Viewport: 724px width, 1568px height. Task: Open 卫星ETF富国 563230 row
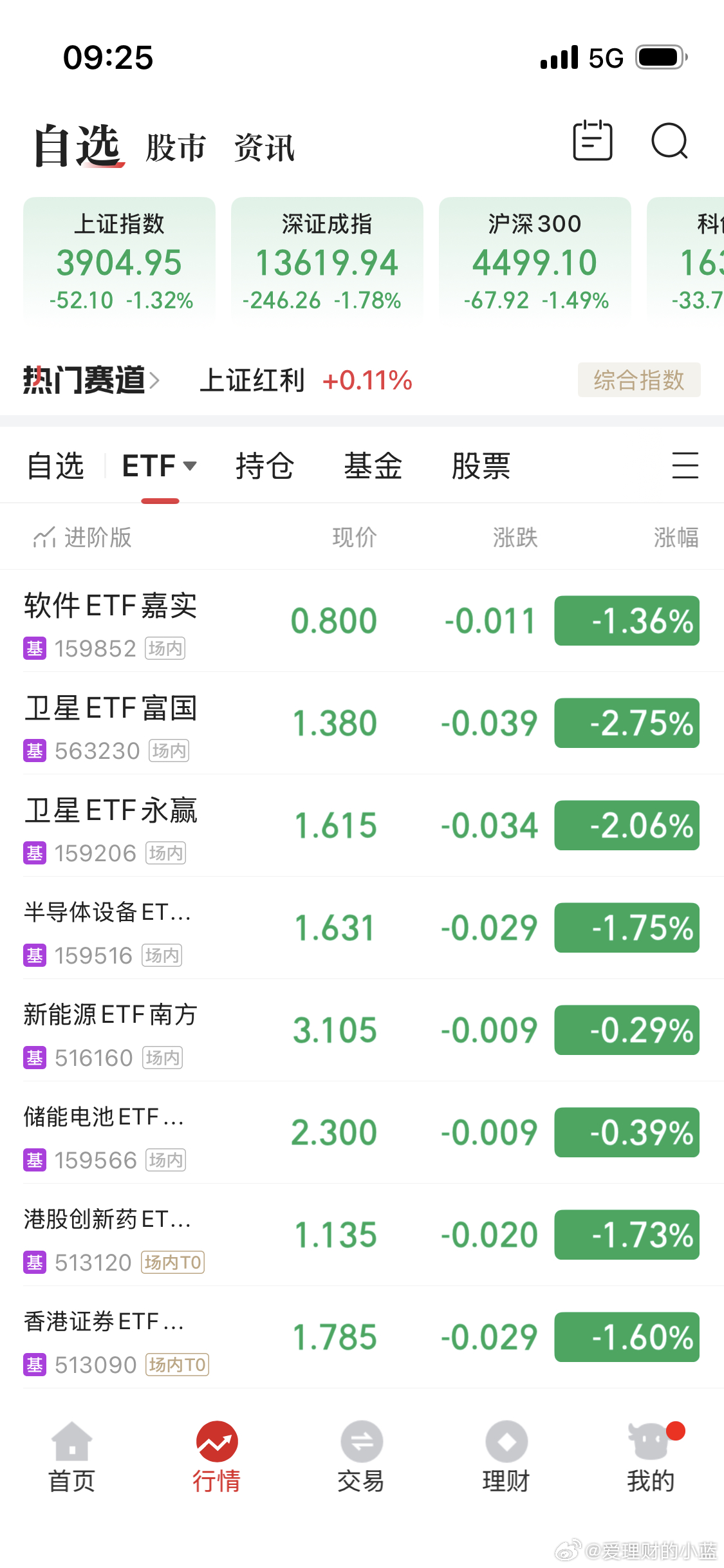pyautogui.click(x=362, y=723)
